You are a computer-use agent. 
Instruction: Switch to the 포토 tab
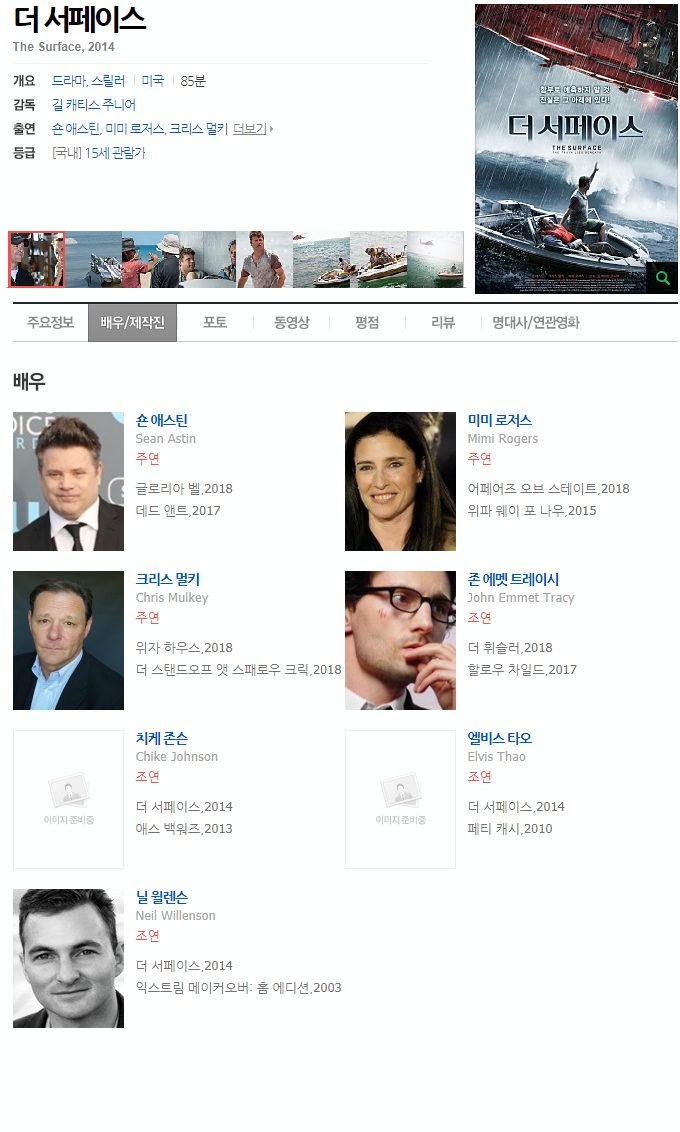click(x=215, y=323)
